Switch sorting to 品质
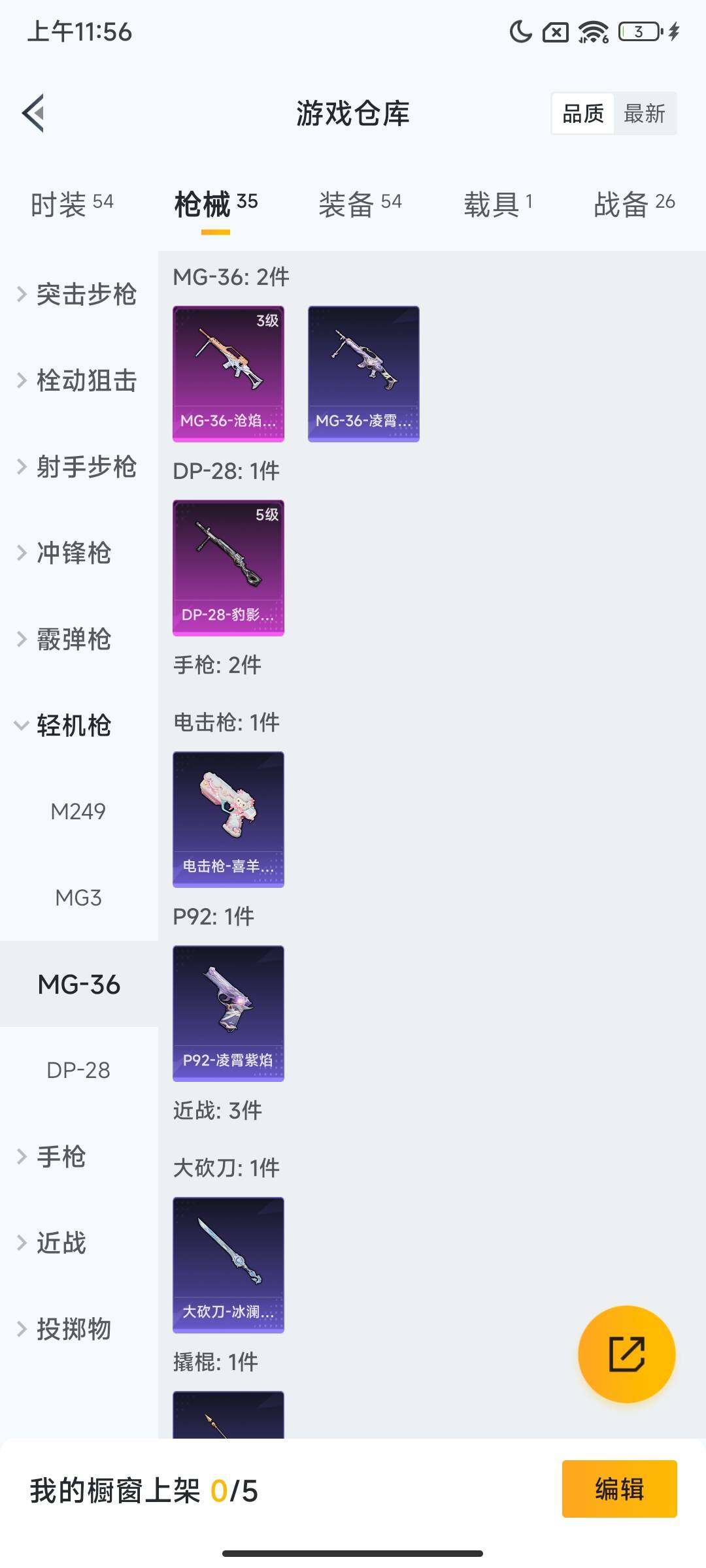This screenshot has width=706, height=1568. pyautogui.click(x=584, y=113)
